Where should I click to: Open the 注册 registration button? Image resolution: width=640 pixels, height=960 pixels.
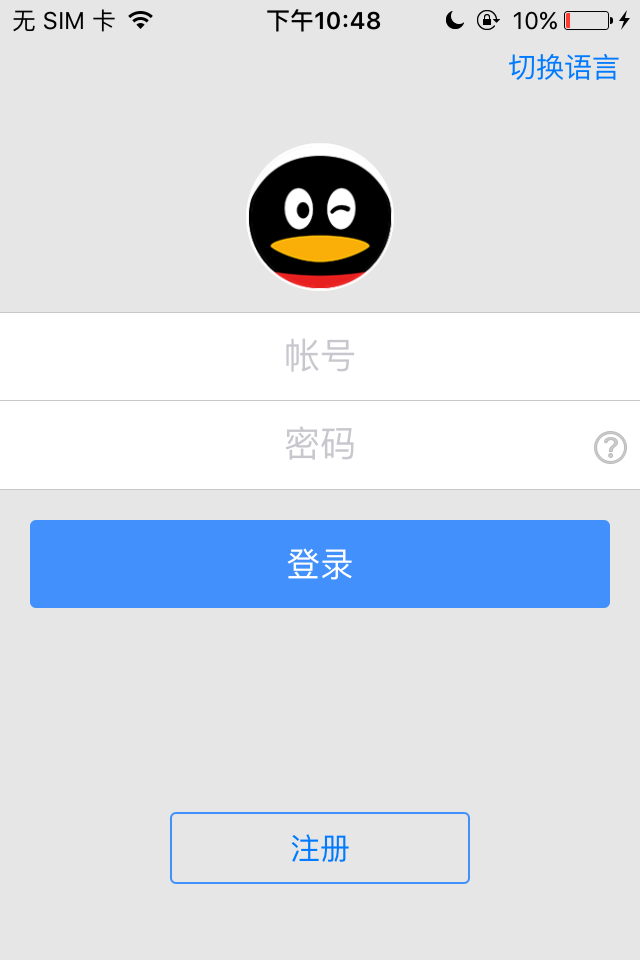point(320,848)
